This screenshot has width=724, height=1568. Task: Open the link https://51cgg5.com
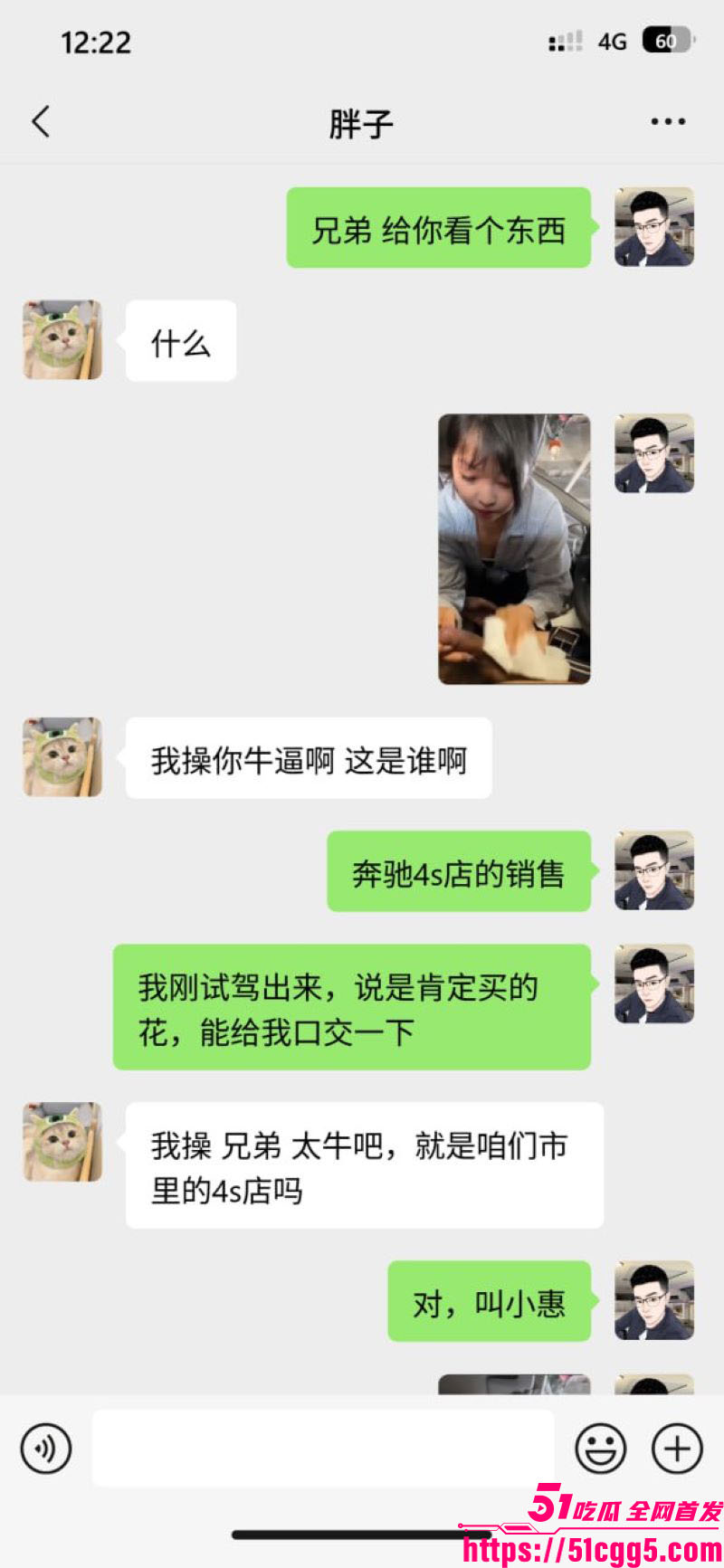tap(593, 1549)
